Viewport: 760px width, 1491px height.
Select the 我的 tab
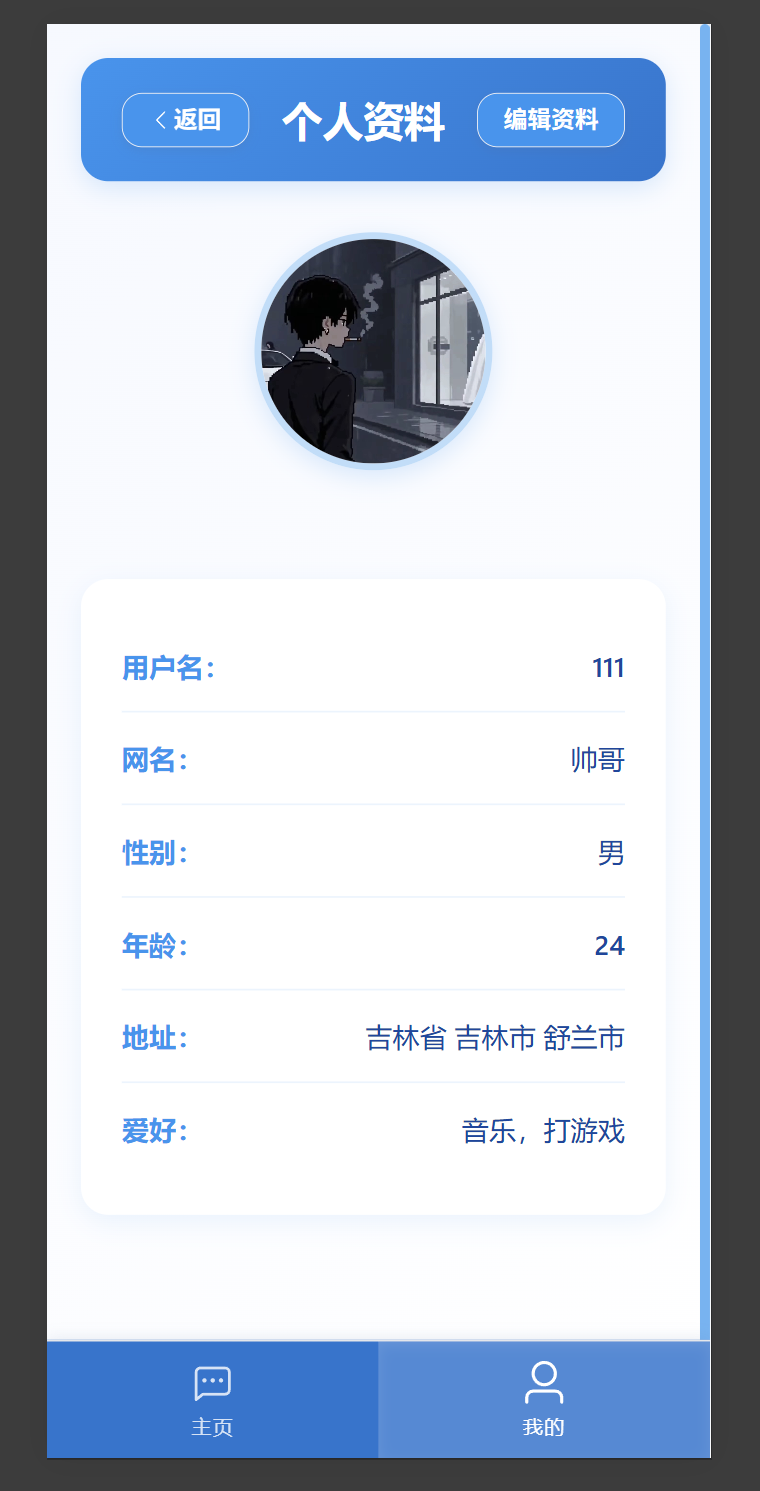544,1400
